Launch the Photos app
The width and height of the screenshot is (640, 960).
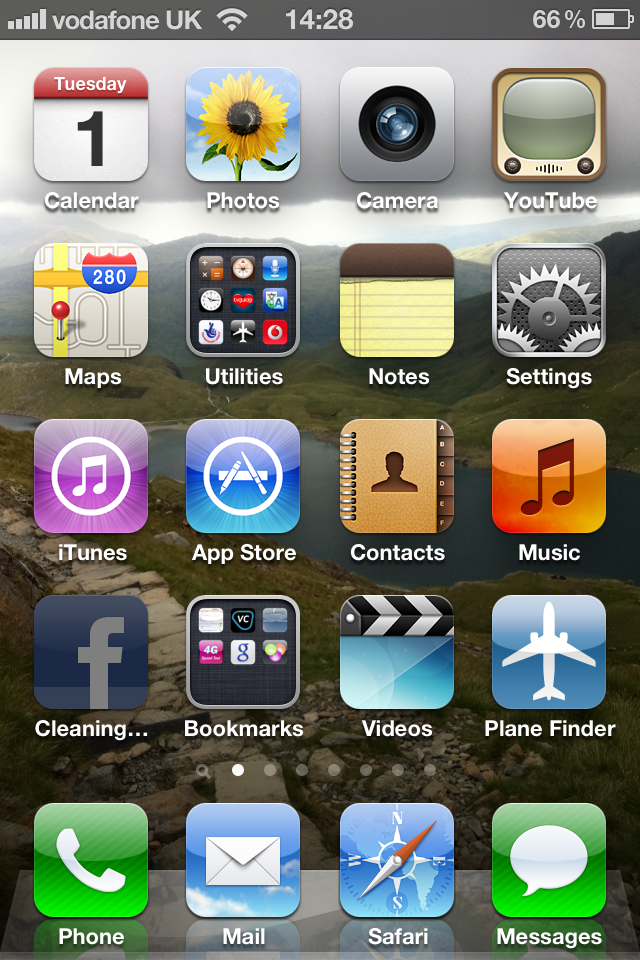coord(243,124)
